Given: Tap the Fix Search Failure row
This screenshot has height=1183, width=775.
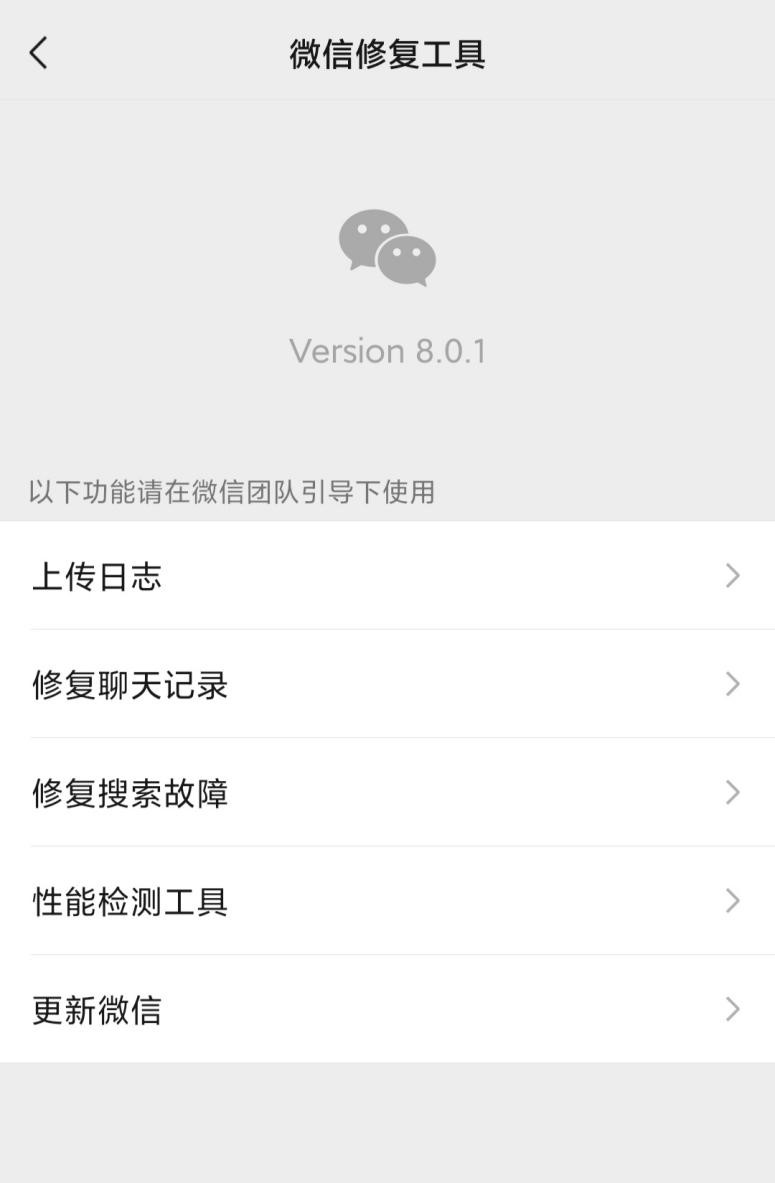Looking at the screenshot, I should pyautogui.click(x=387, y=793).
